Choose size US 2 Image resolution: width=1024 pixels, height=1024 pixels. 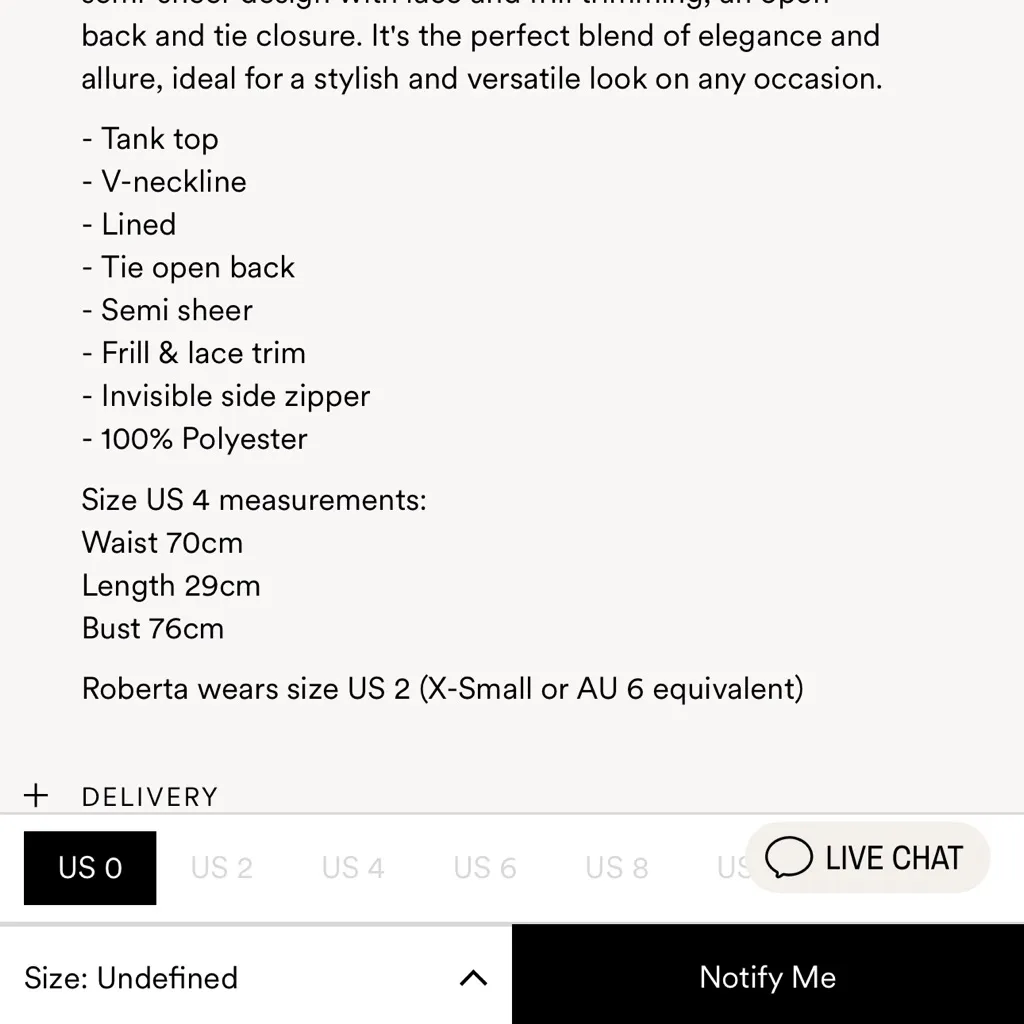coord(221,868)
